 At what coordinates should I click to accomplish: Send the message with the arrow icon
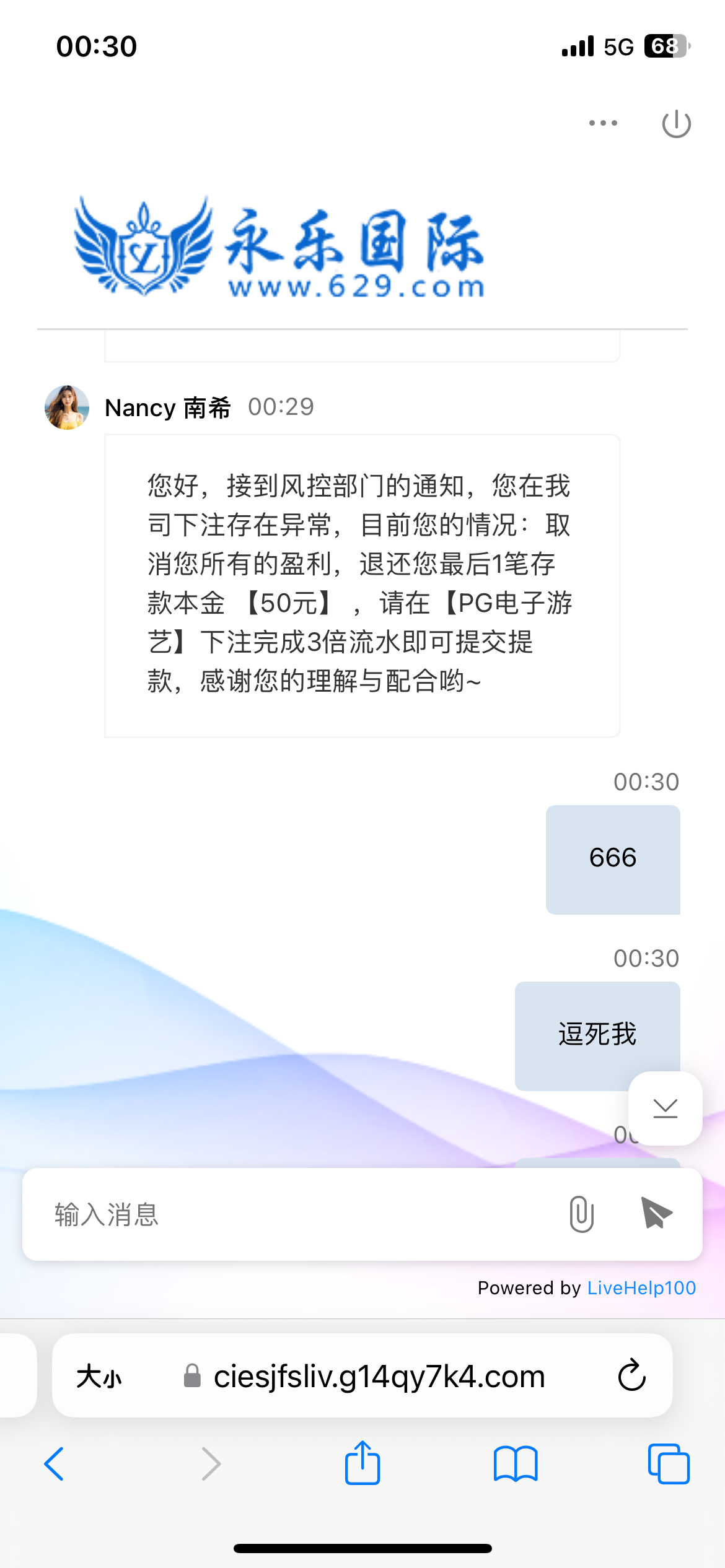click(656, 1213)
